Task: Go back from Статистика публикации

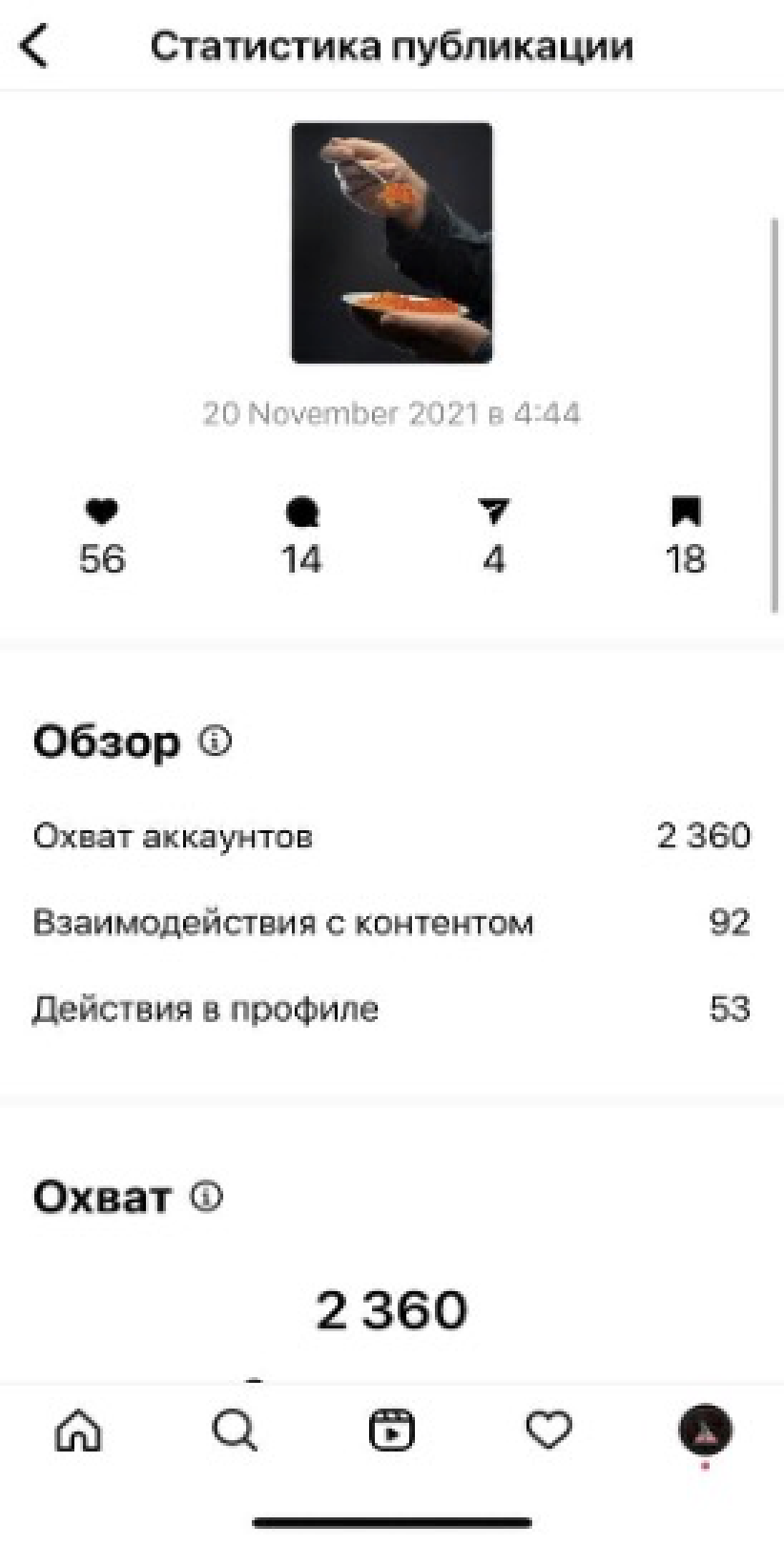Action: click(35, 46)
